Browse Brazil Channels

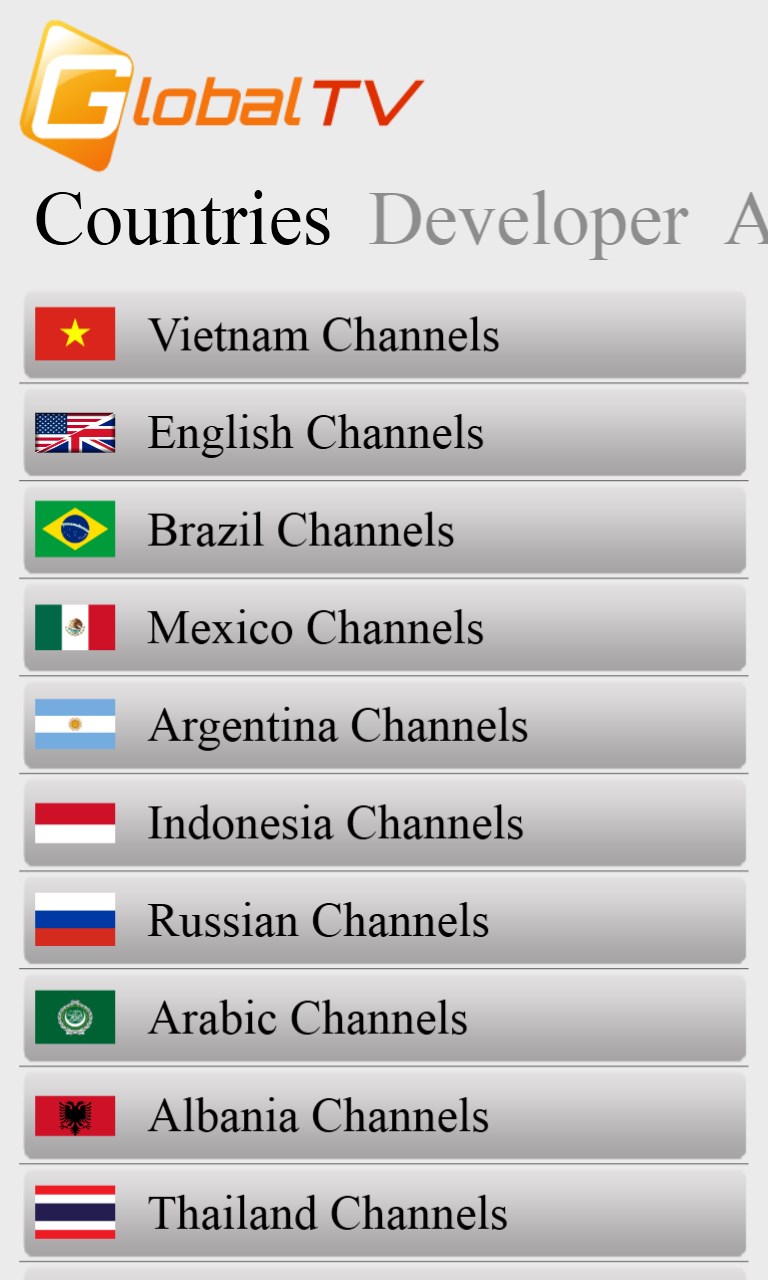pyautogui.click(x=384, y=530)
